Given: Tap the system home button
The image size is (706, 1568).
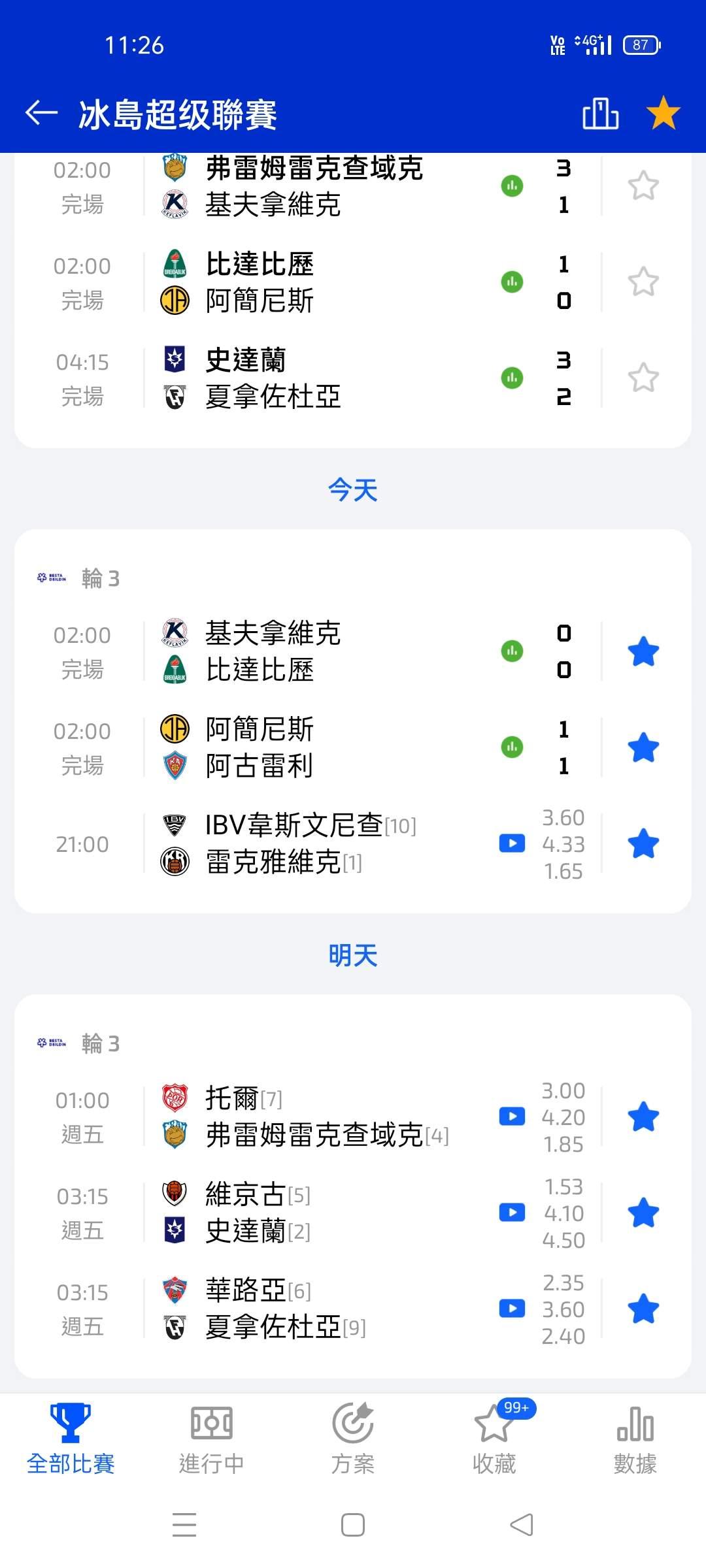Looking at the screenshot, I should pyautogui.click(x=353, y=1525).
